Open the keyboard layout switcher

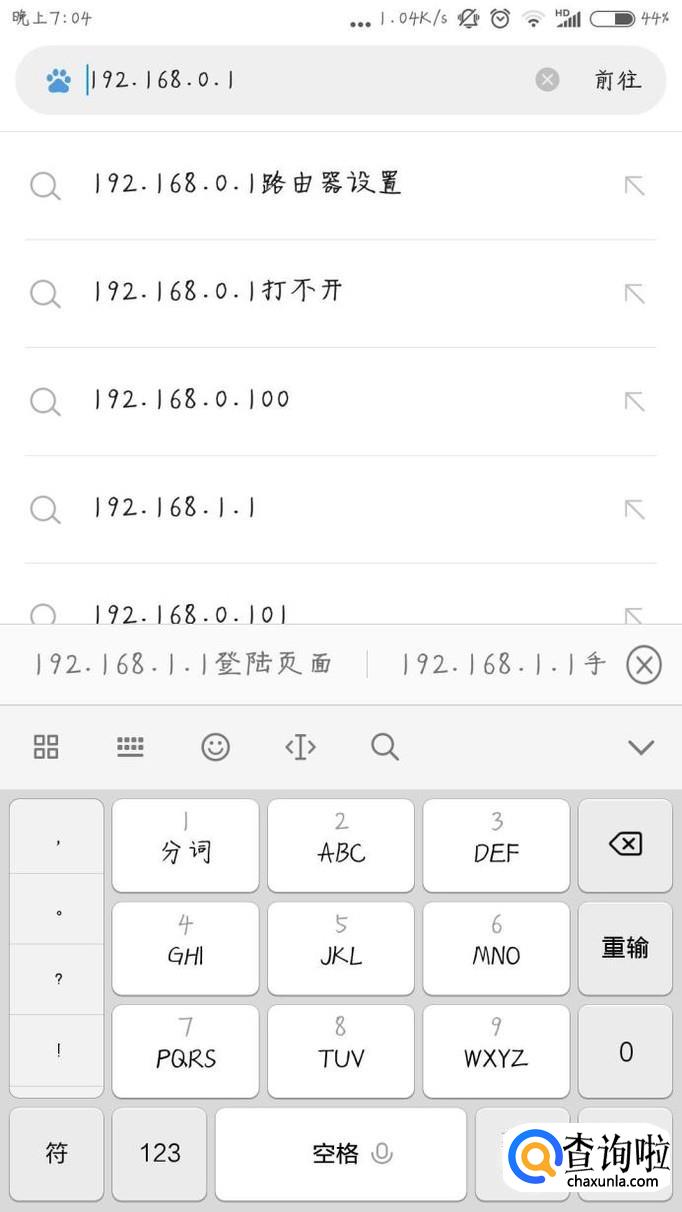pos(131,746)
